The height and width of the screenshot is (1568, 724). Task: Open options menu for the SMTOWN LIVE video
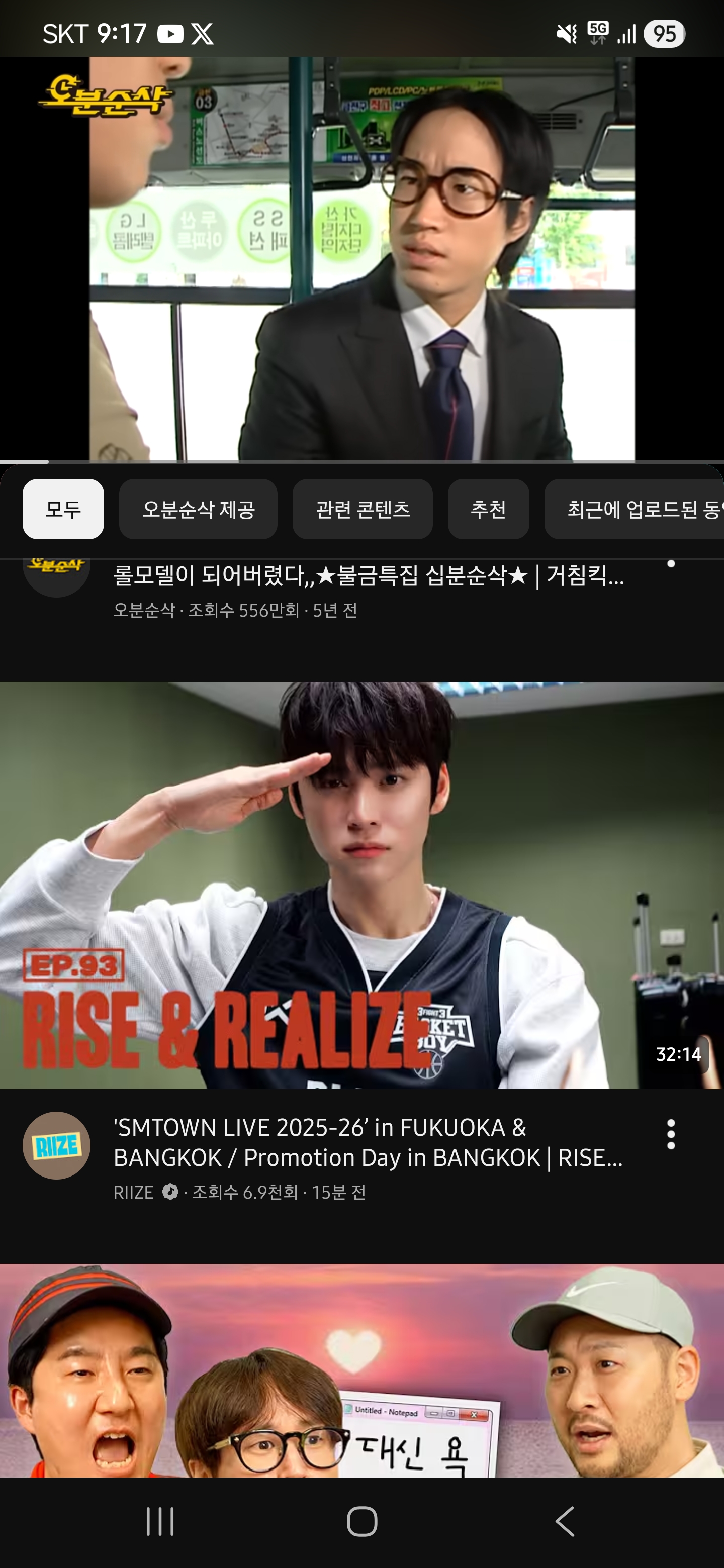671,1135
